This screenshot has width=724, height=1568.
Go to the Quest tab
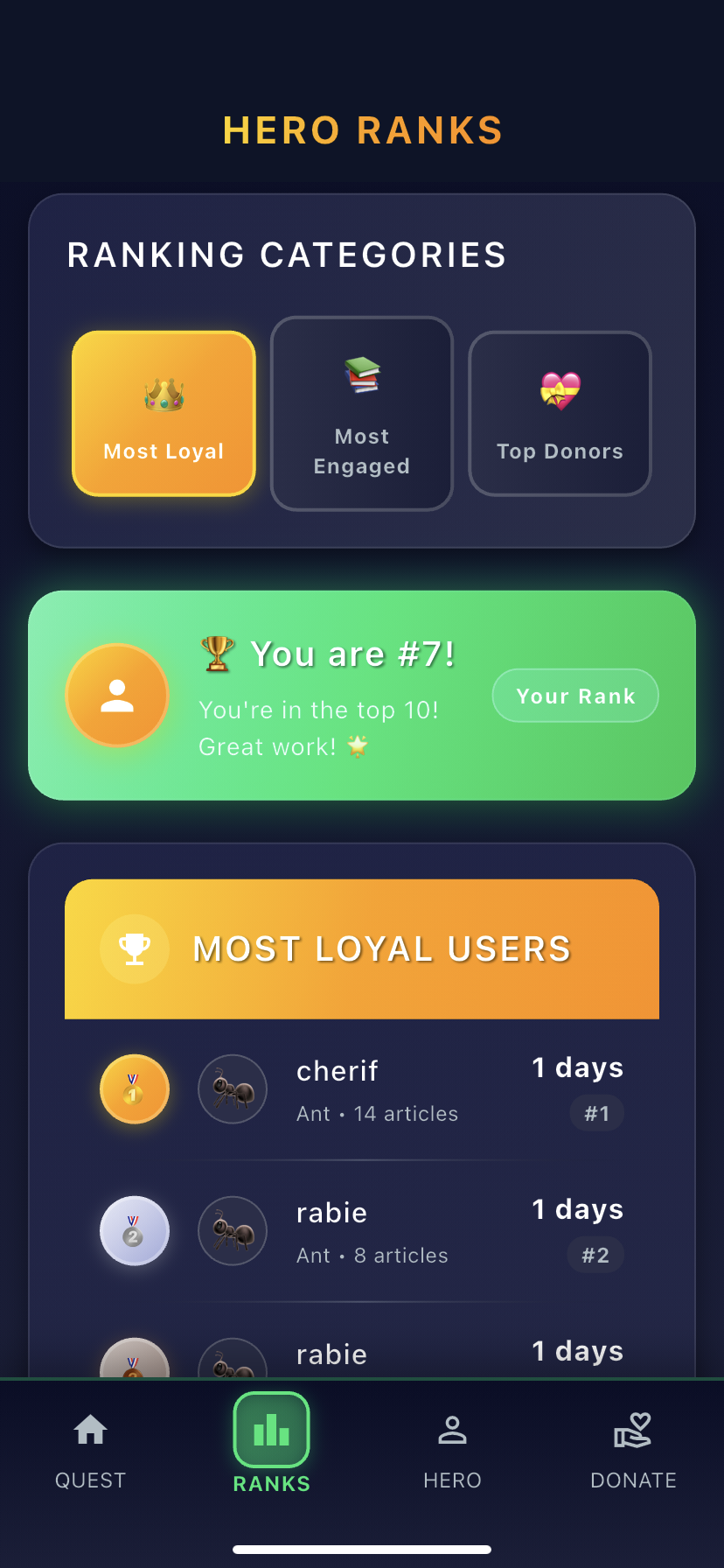[x=91, y=1448]
